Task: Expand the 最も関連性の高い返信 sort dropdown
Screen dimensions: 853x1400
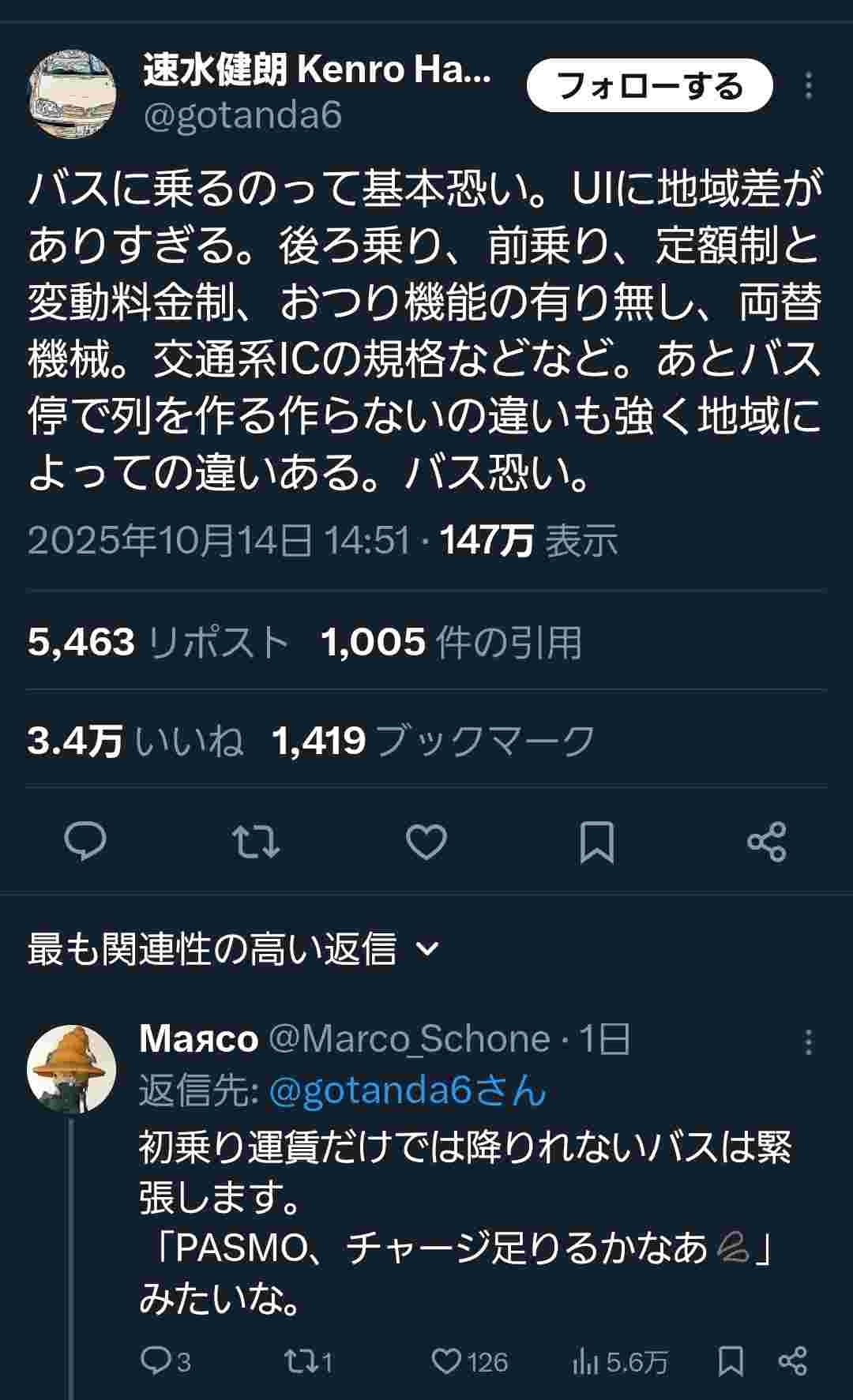Action: click(234, 948)
